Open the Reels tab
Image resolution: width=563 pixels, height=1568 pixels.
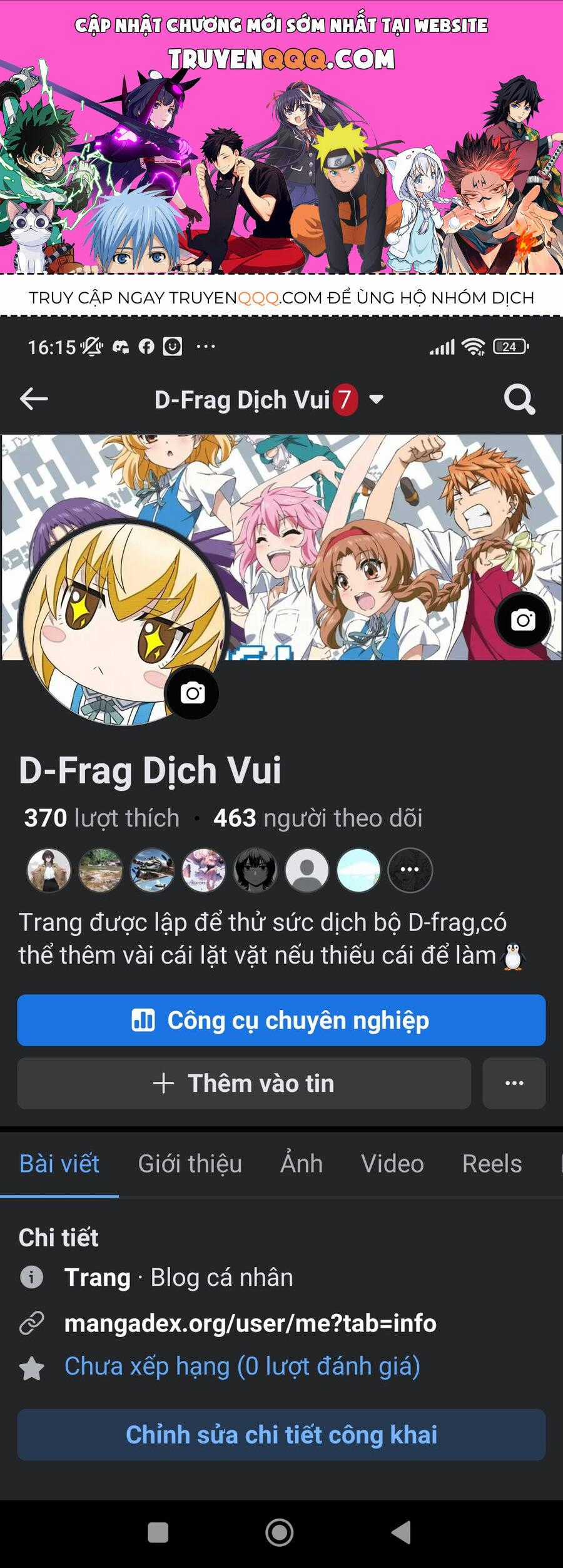click(492, 1164)
